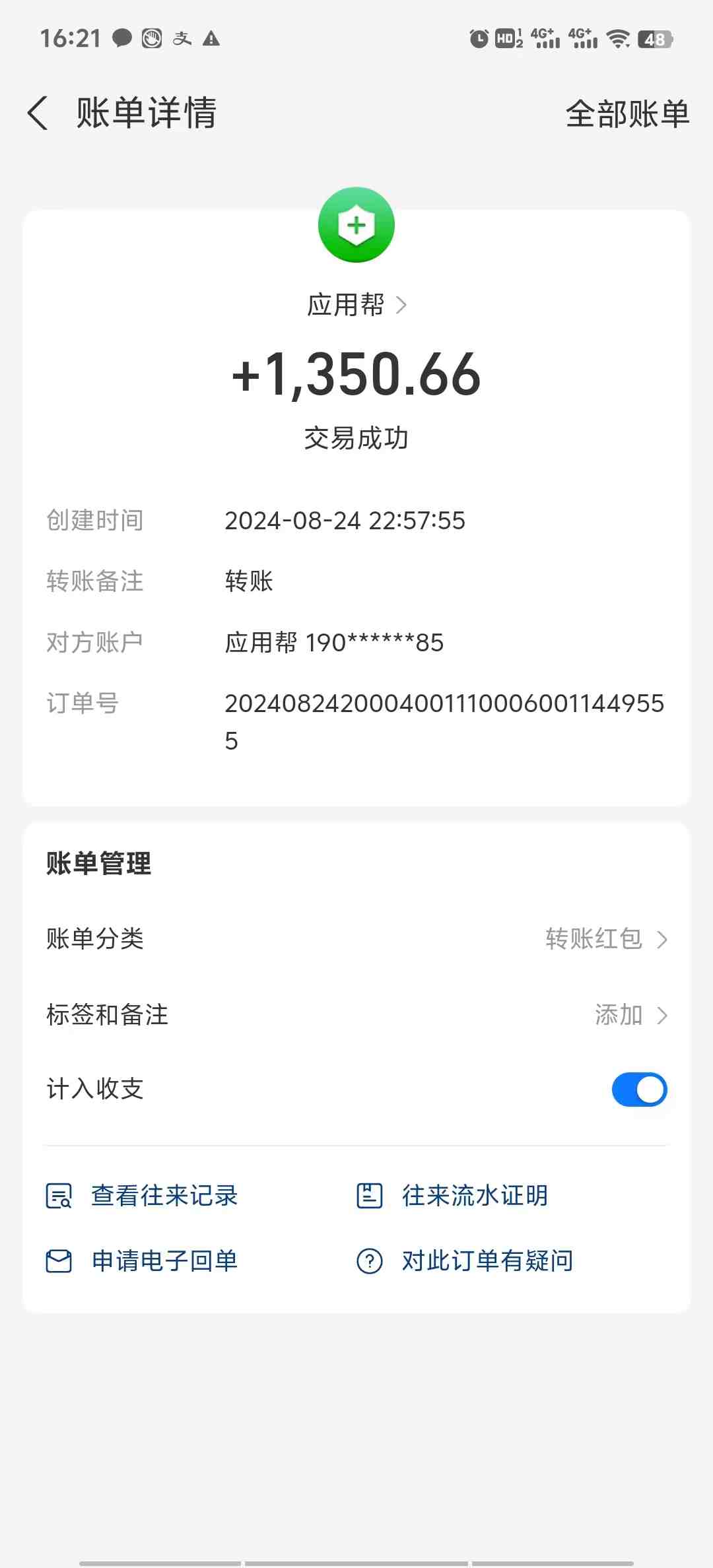
Task: Tap the back arrow to leave bill details
Action: [38, 114]
